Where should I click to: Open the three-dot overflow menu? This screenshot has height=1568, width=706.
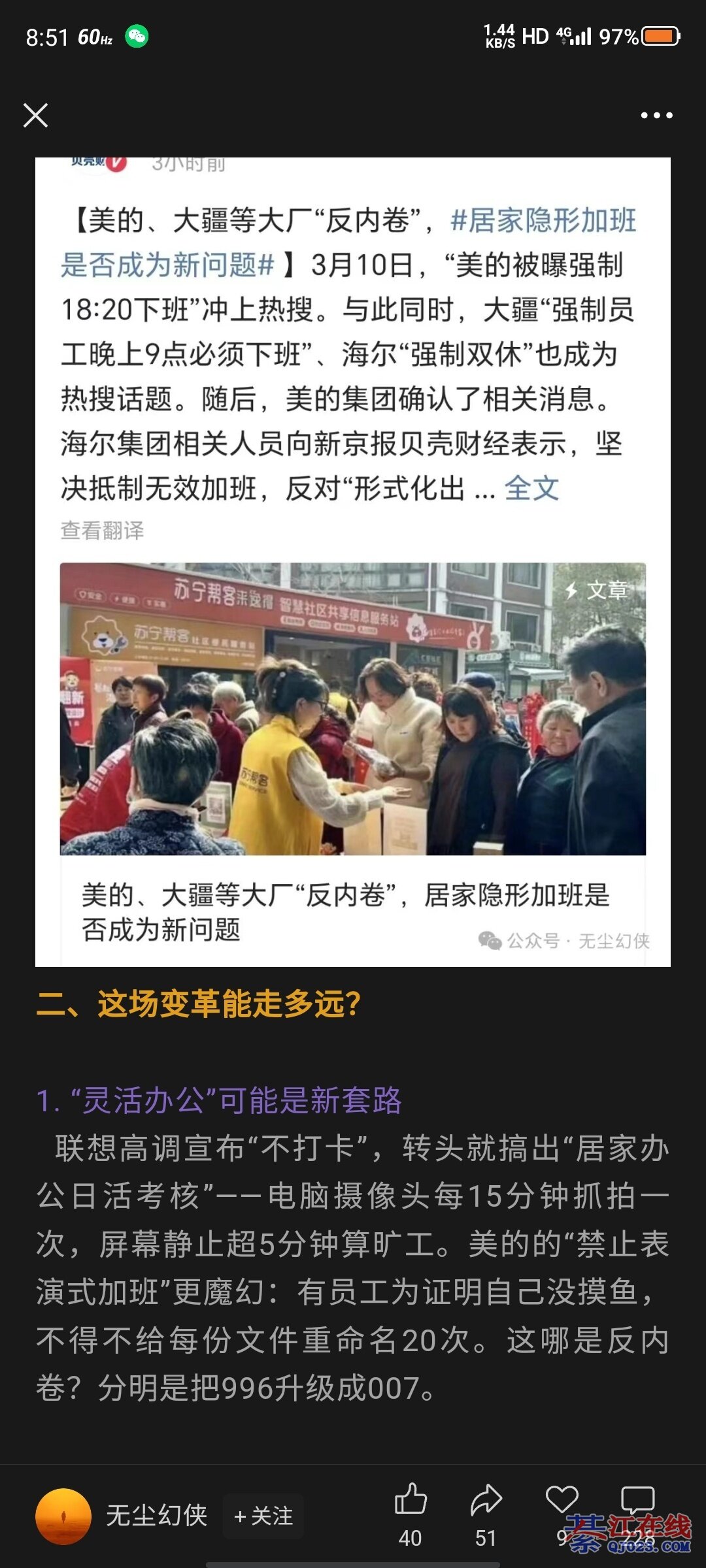pyautogui.click(x=656, y=116)
